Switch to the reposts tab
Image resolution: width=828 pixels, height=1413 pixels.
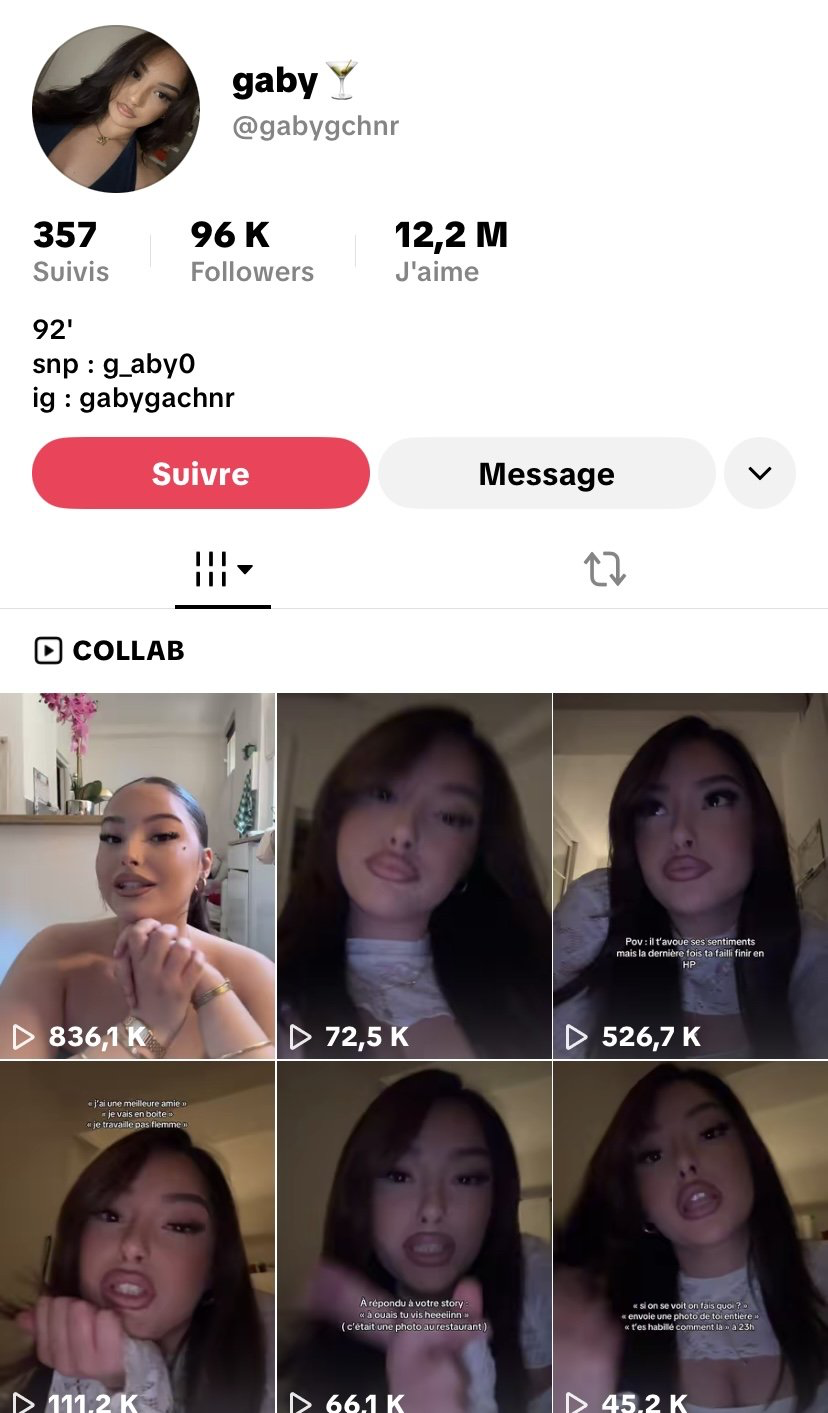point(604,569)
